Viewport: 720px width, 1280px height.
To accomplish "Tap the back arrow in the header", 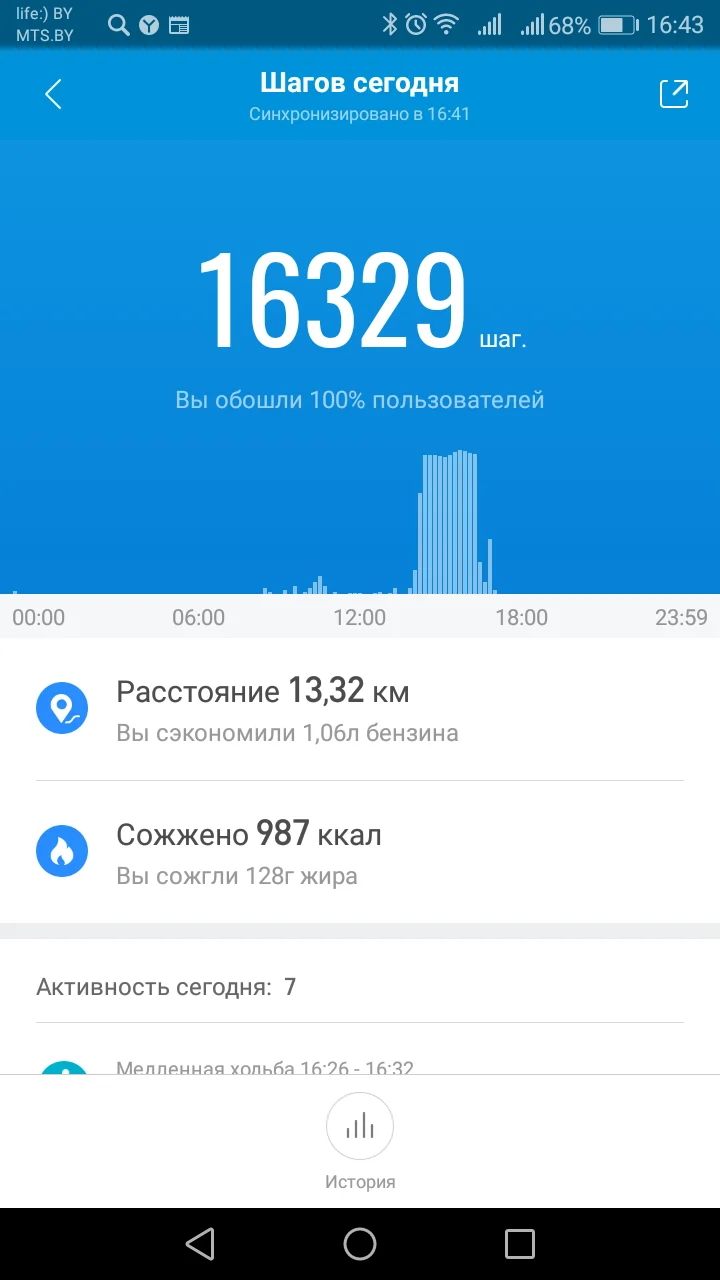I will (50, 93).
